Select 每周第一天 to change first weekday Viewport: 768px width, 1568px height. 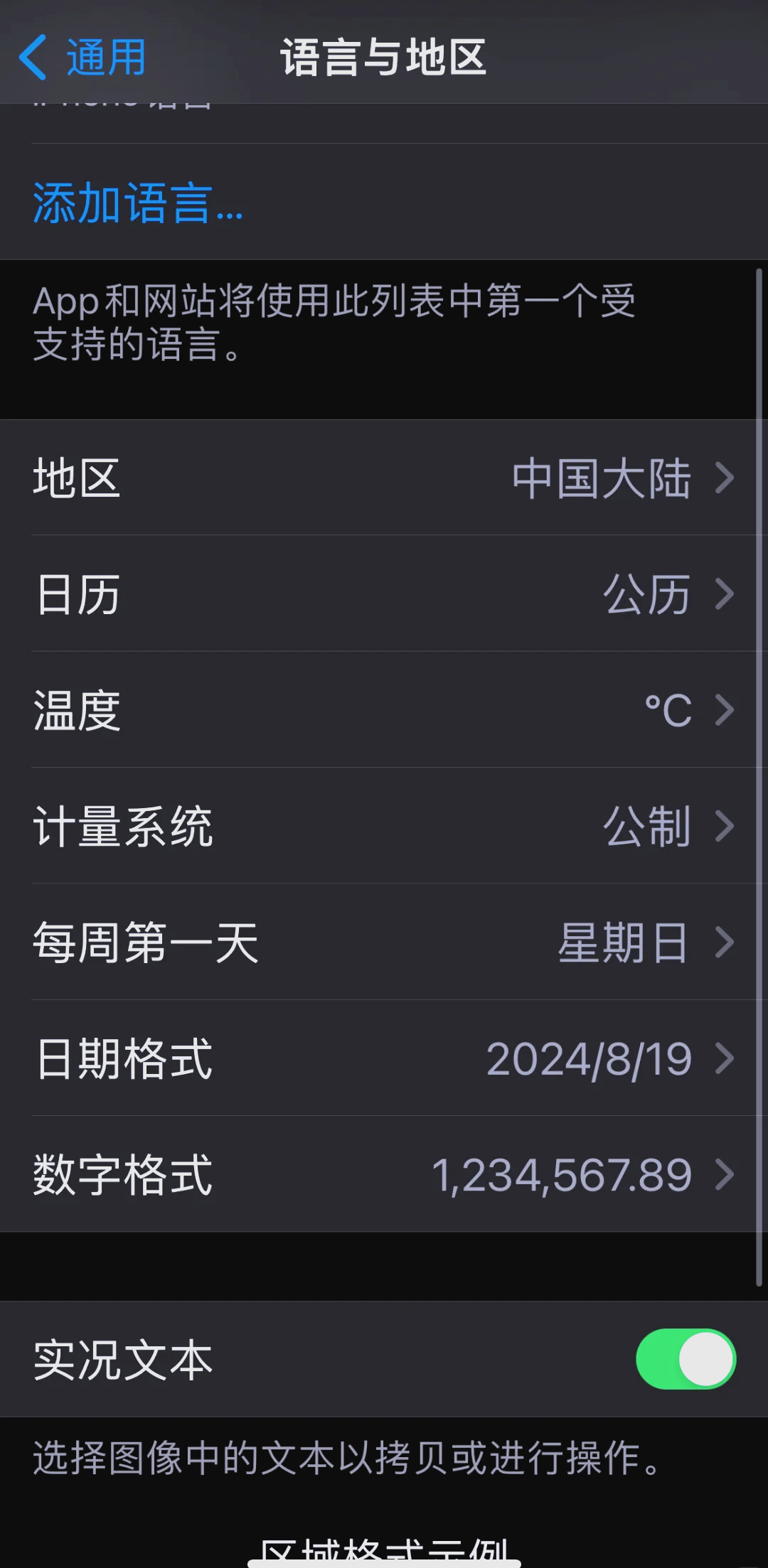[384, 943]
